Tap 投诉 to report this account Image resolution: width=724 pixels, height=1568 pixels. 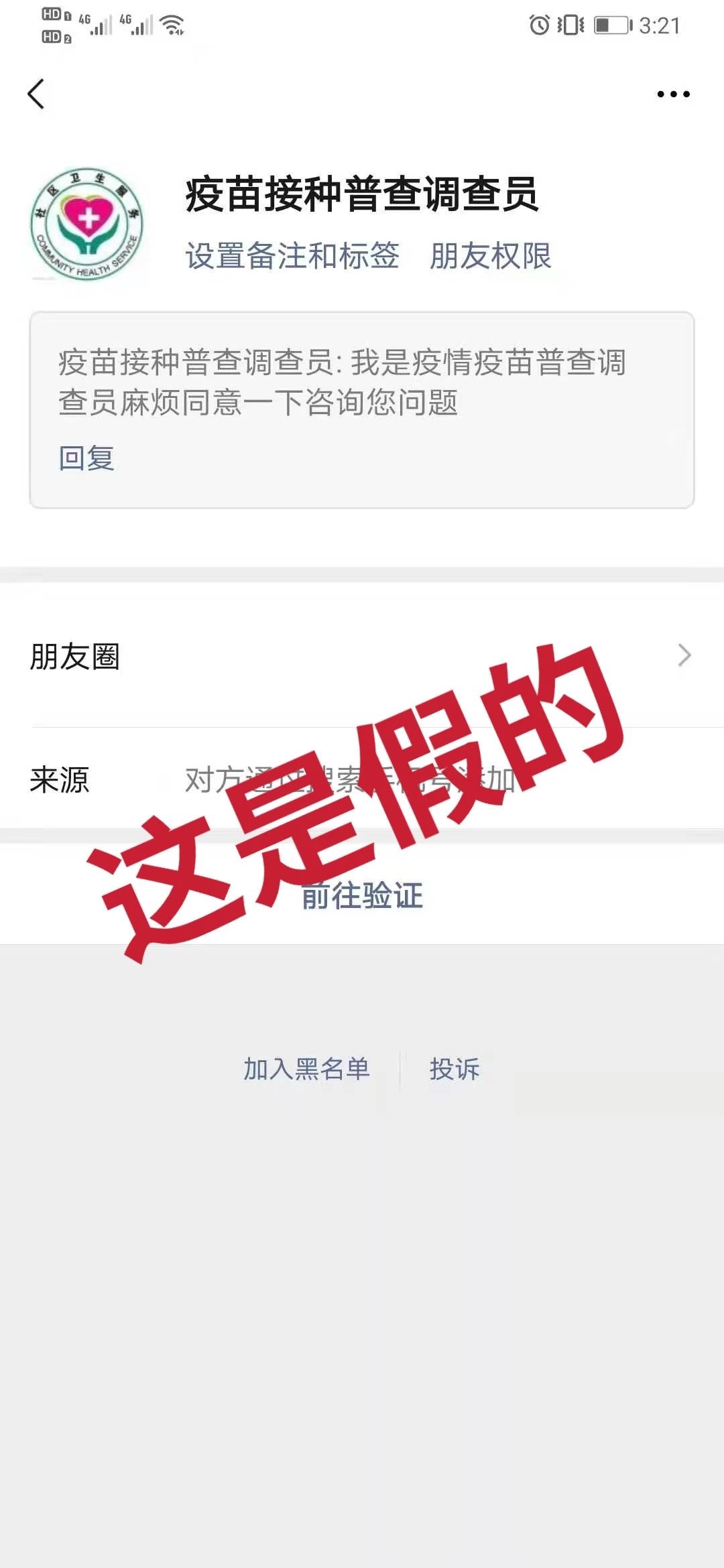(455, 1069)
